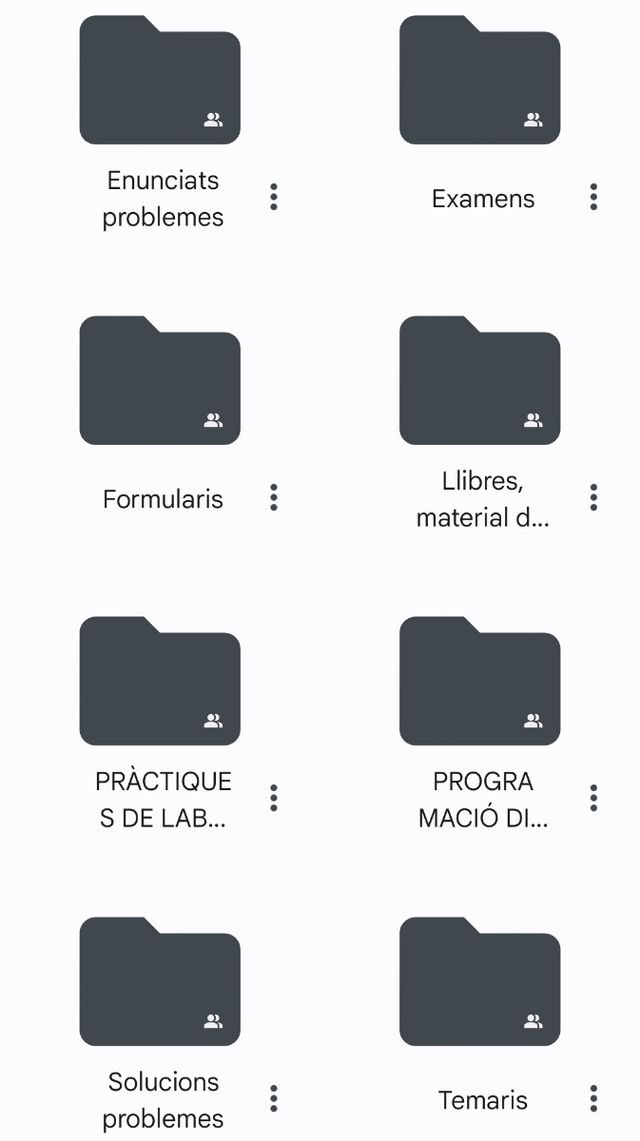
Task: Open the Temaris folder
Action: (x=480, y=982)
